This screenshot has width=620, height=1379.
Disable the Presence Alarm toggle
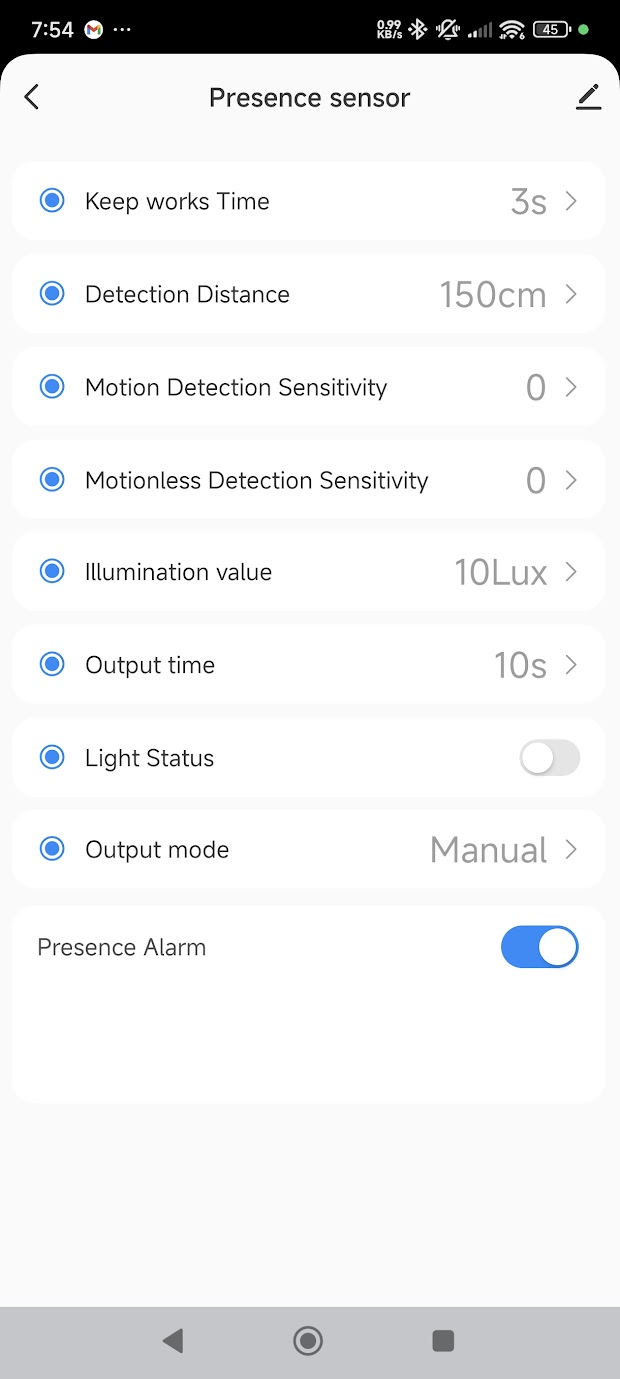[540, 947]
